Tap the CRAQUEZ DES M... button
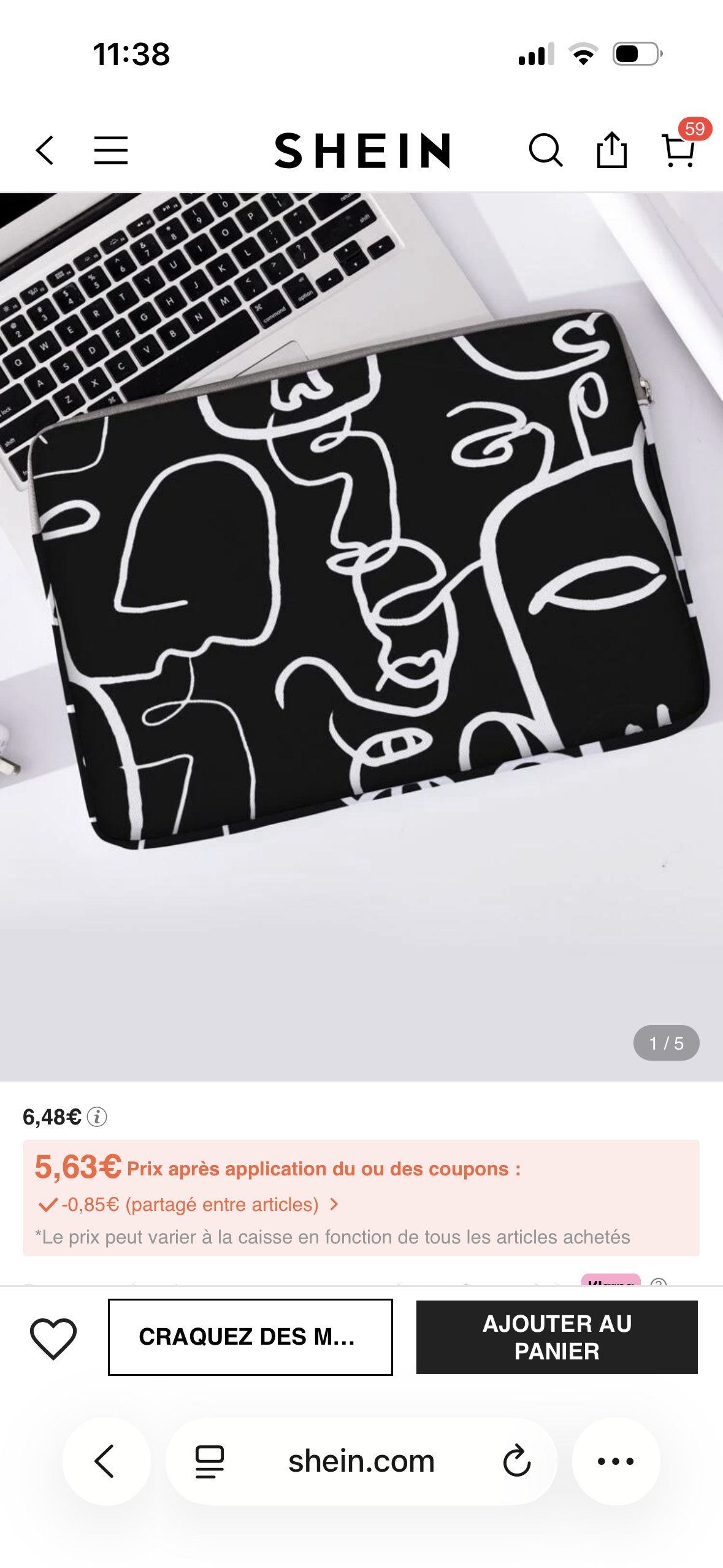 click(x=250, y=1337)
